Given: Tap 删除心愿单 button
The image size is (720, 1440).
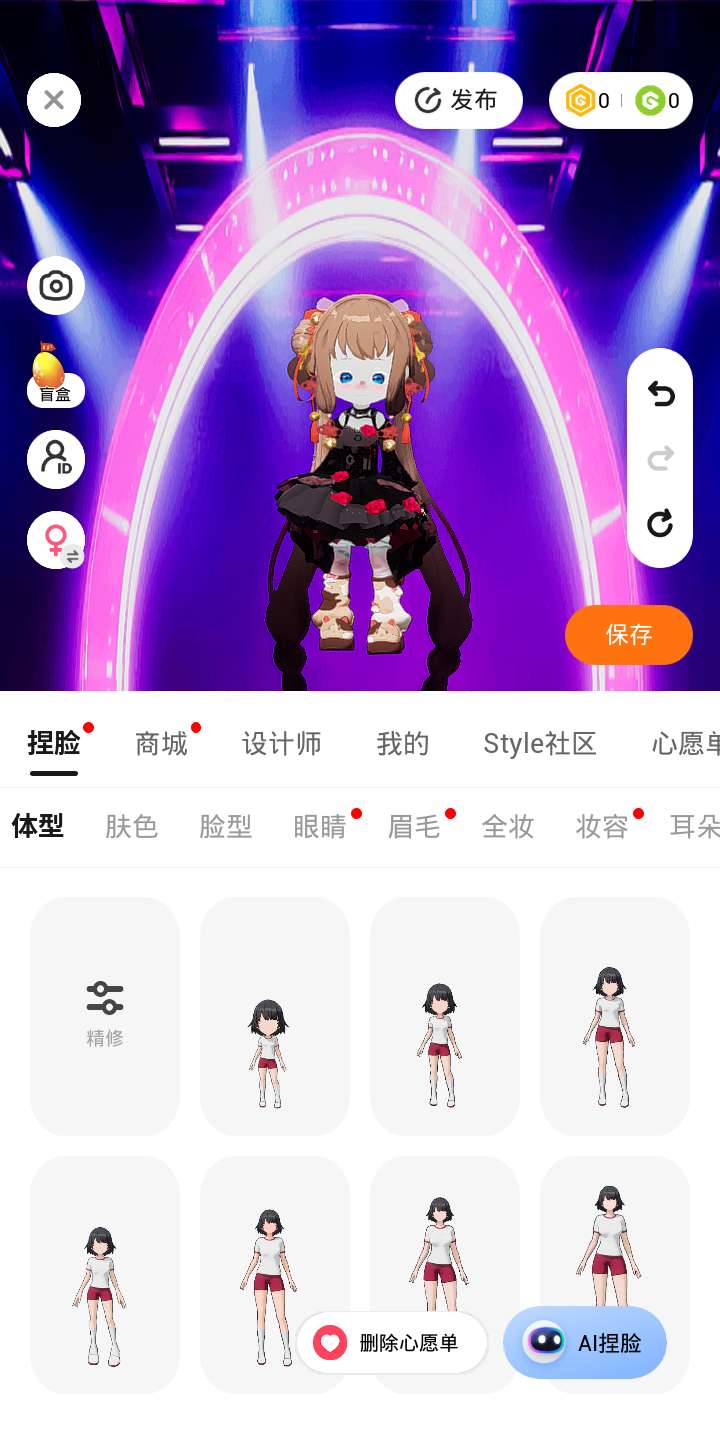Looking at the screenshot, I should coord(392,1343).
